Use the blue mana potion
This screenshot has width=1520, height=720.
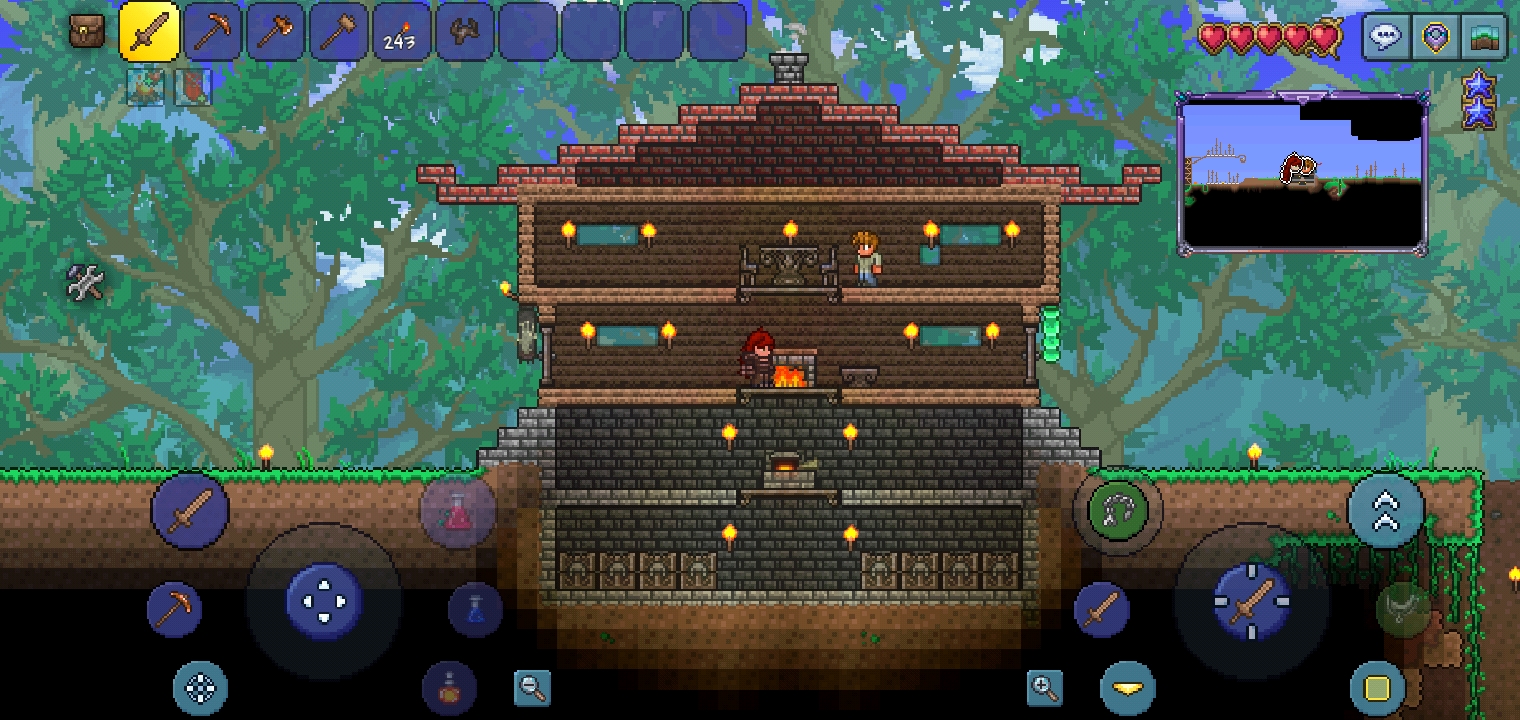tap(475, 609)
